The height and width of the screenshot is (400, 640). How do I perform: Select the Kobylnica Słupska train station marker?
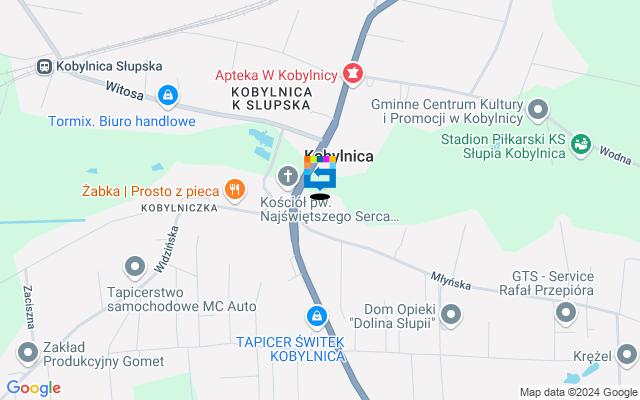tap(45, 66)
